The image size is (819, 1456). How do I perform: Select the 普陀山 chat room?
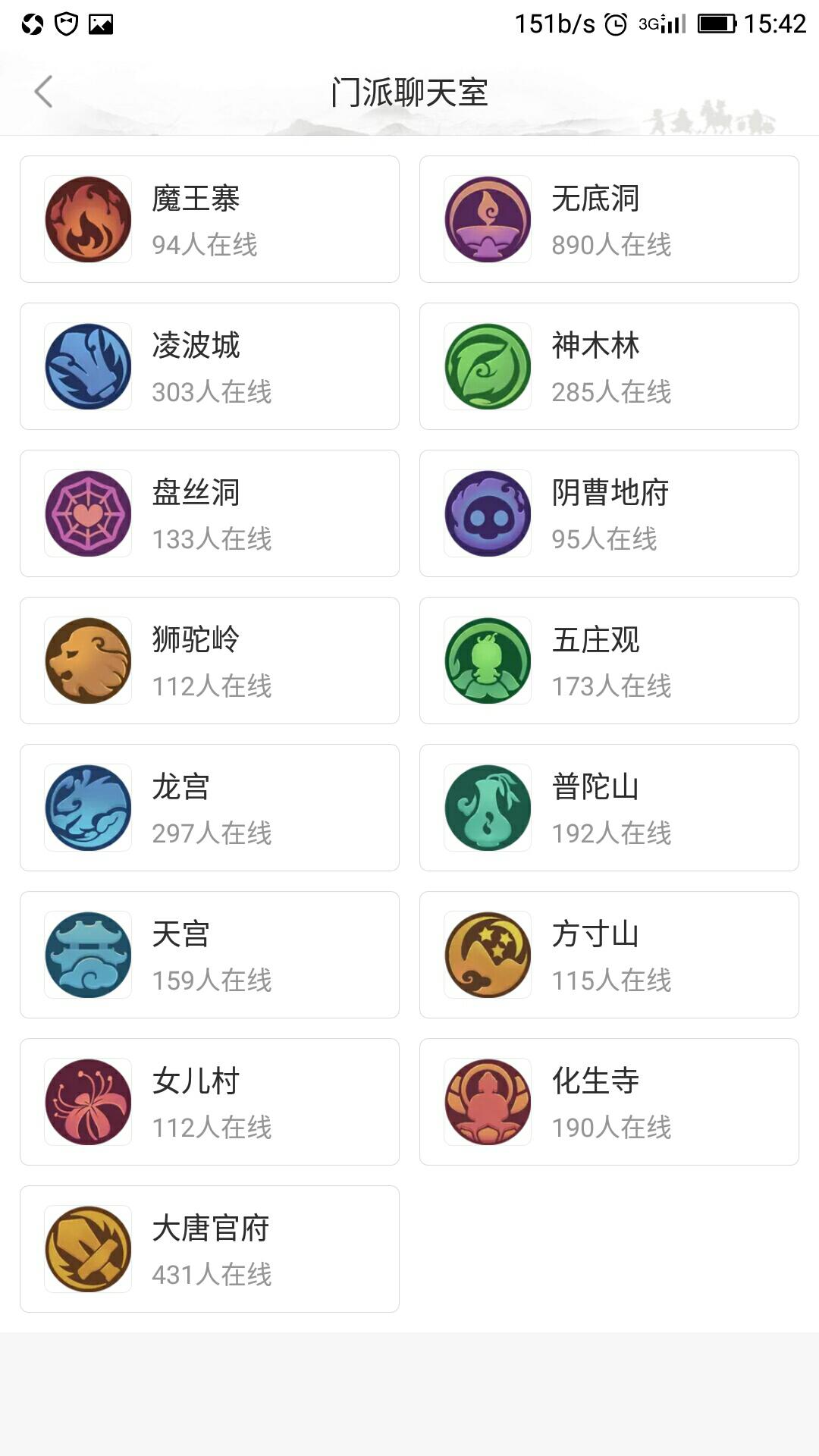pyautogui.click(x=609, y=808)
